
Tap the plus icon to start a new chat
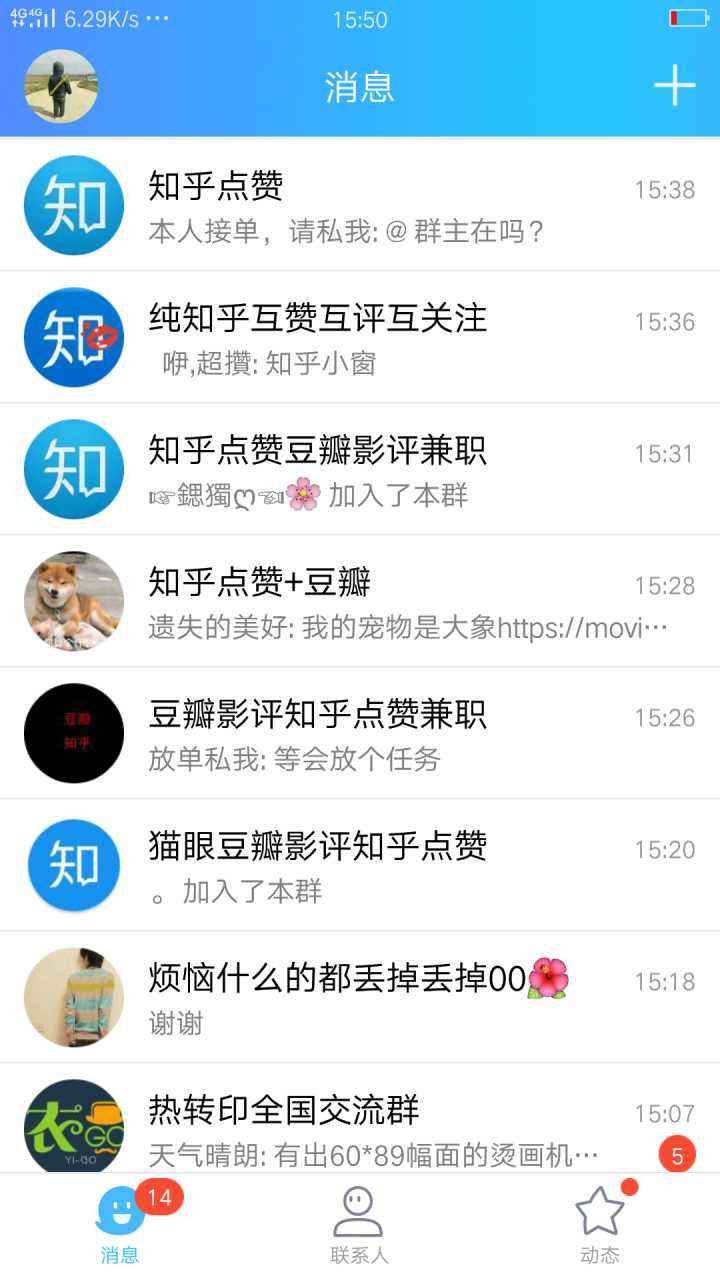pos(675,86)
